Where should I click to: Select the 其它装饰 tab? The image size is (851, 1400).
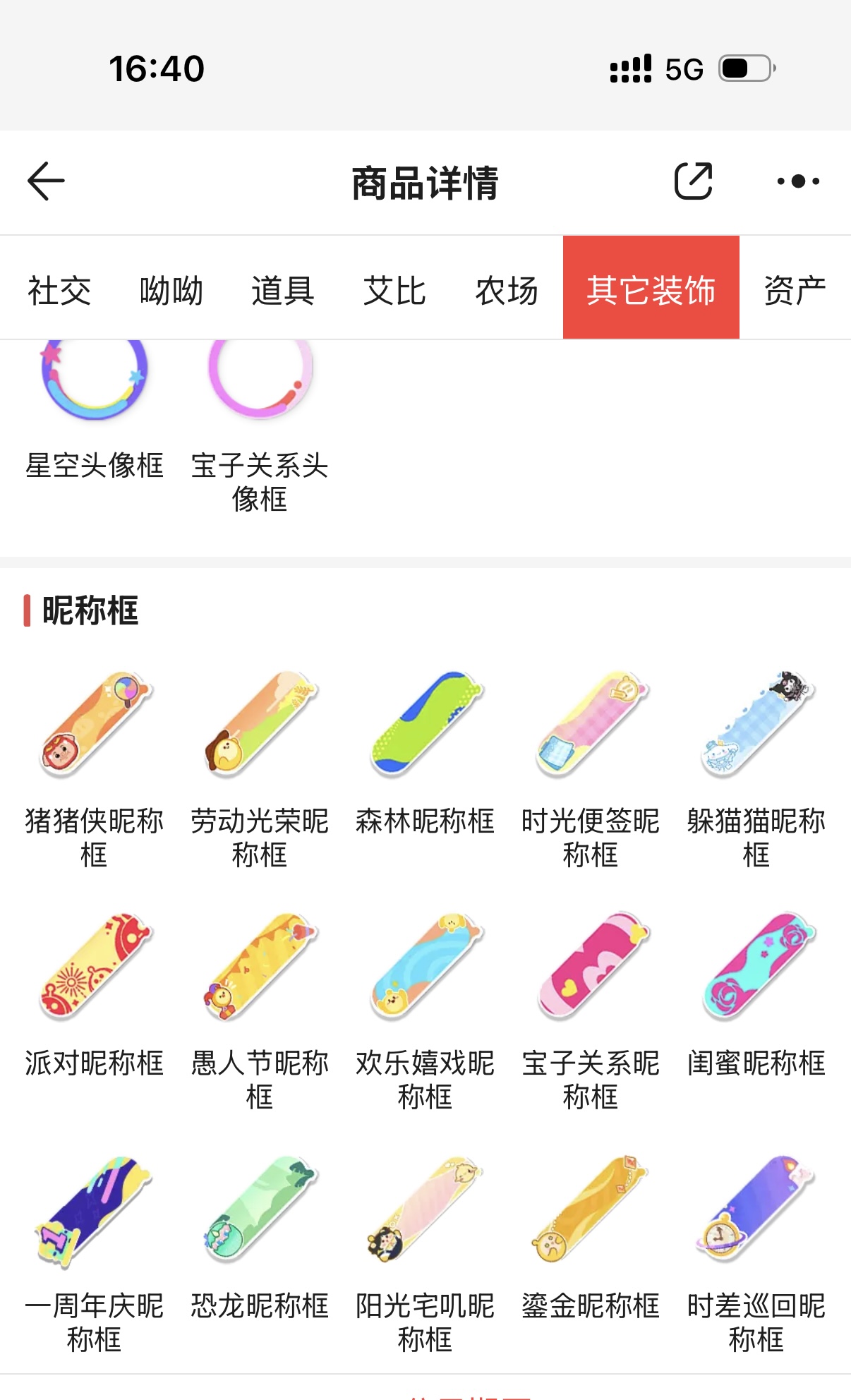[651, 289]
